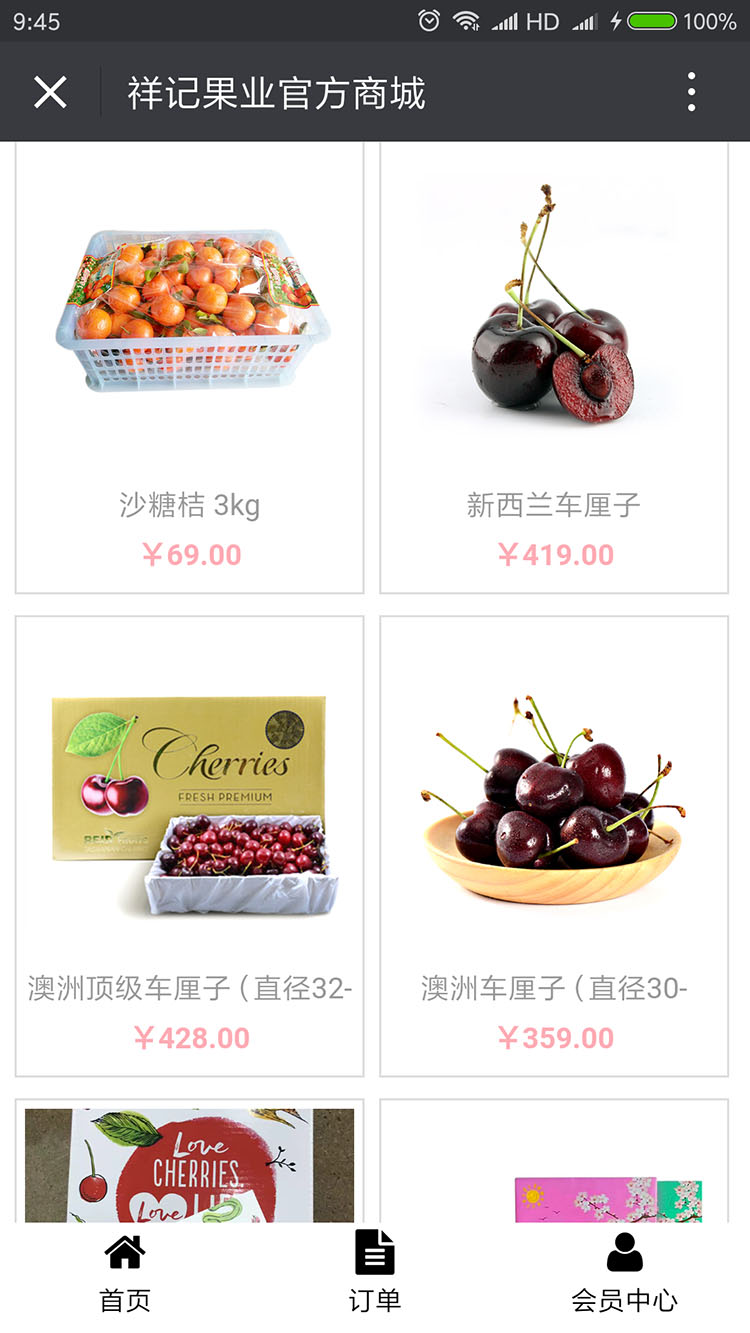750x1333 pixels.
Task: Go to the 首页 tab
Action: click(125, 1272)
